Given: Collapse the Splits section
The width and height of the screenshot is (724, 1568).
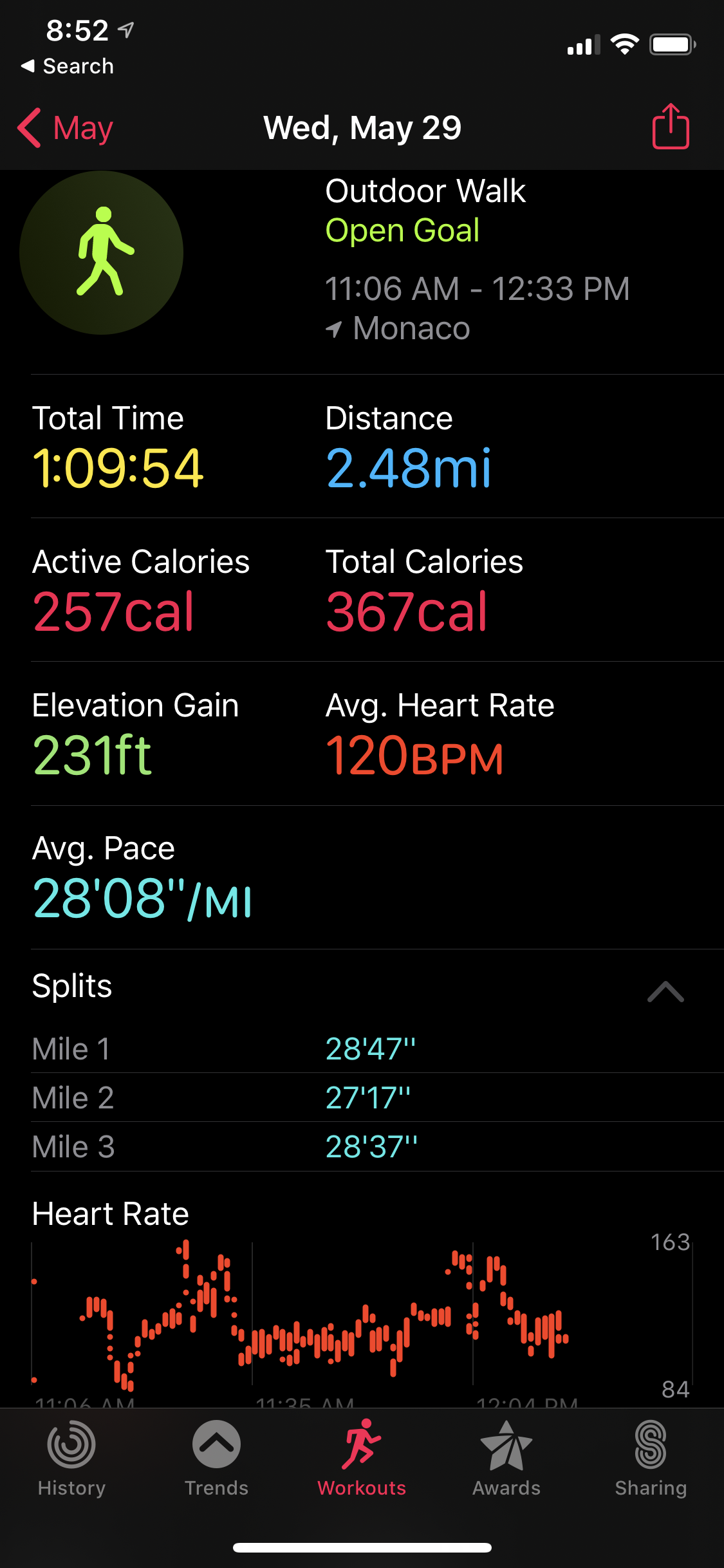Looking at the screenshot, I should click(665, 992).
